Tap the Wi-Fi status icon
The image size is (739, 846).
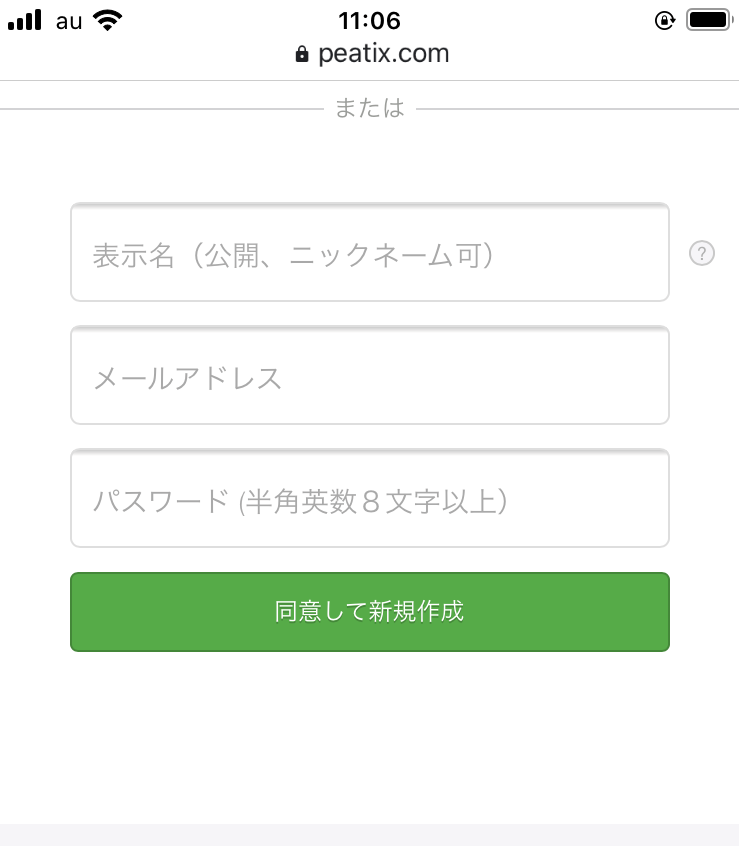(x=103, y=17)
